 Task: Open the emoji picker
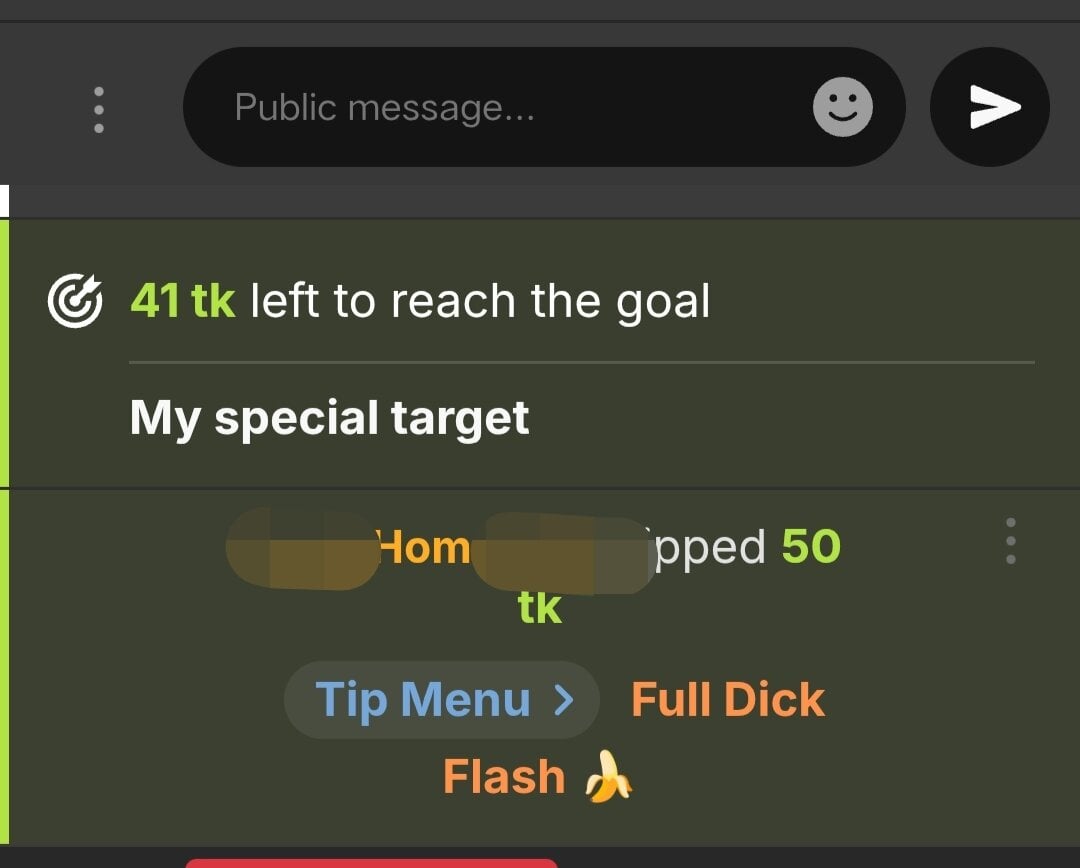[x=842, y=108]
